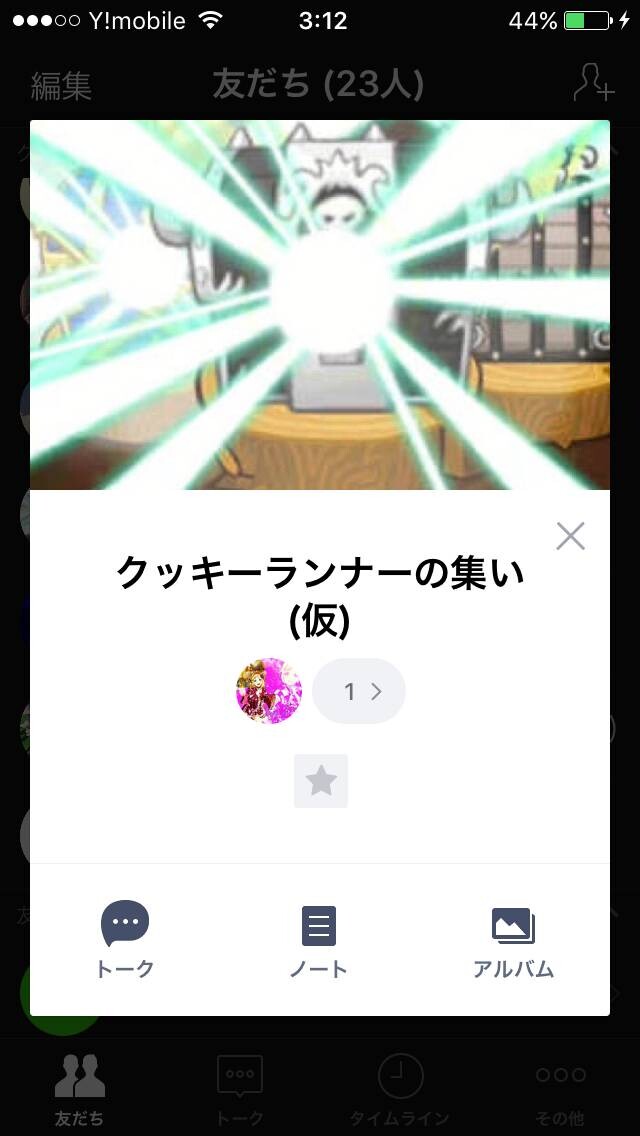
Task: Tap the member's round avatar
Action: (x=269, y=691)
